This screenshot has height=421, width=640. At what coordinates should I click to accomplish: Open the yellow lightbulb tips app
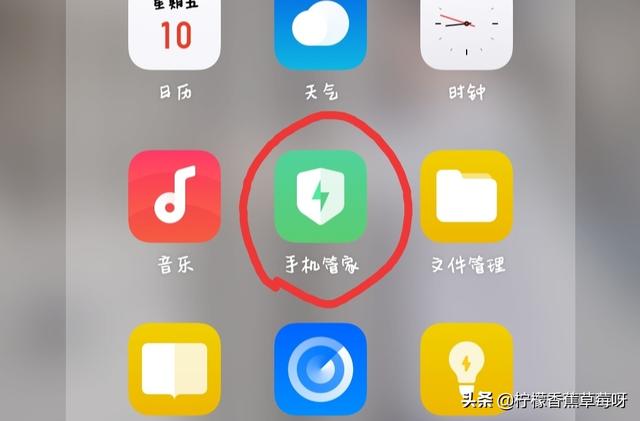pos(466,370)
